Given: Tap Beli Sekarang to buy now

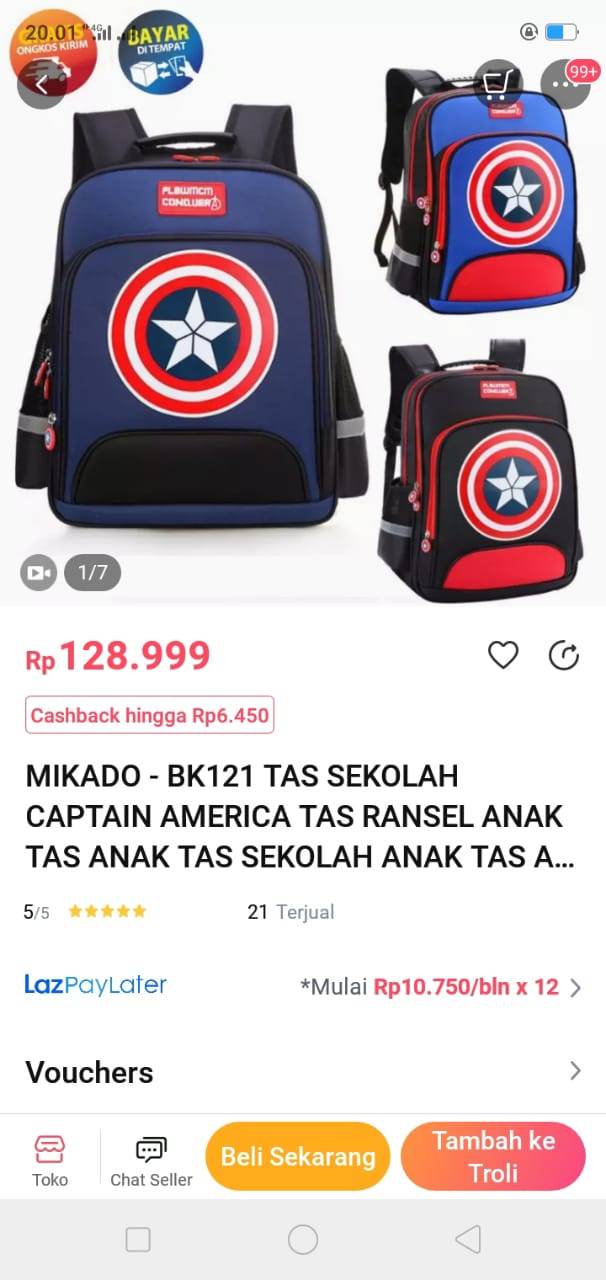Looking at the screenshot, I should click(298, 1157).
